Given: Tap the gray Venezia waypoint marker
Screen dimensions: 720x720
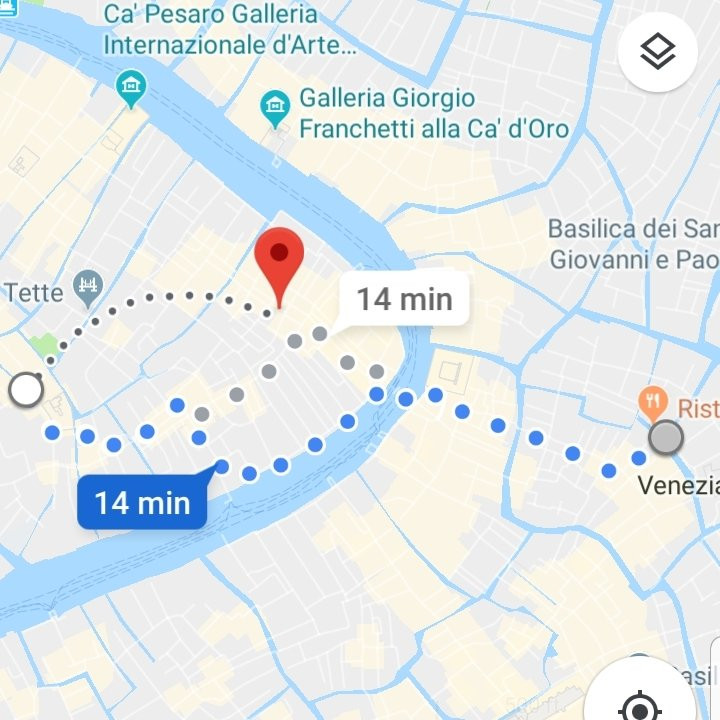Looking at the screenshot, I should click(666, 438).
